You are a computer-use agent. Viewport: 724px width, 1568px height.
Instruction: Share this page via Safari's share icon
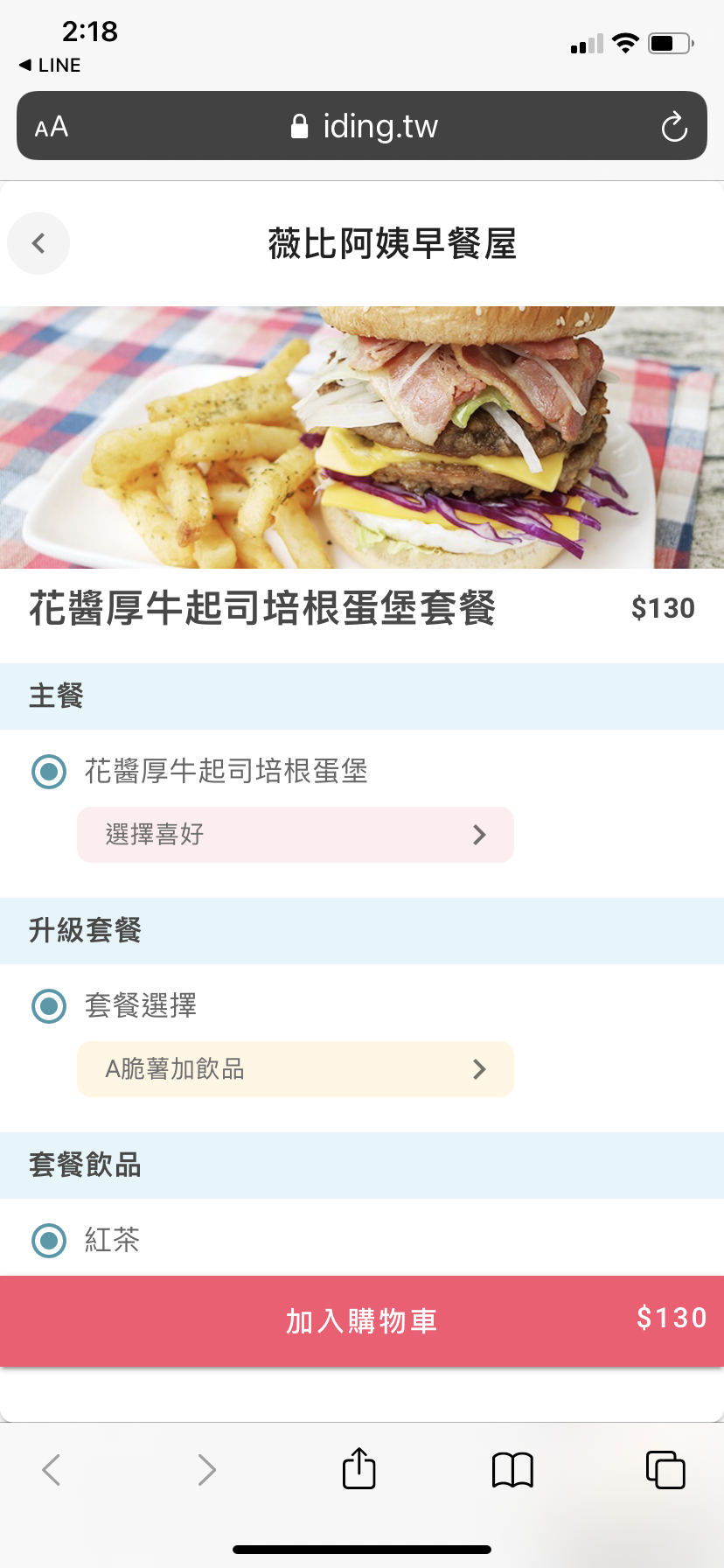359,1468
